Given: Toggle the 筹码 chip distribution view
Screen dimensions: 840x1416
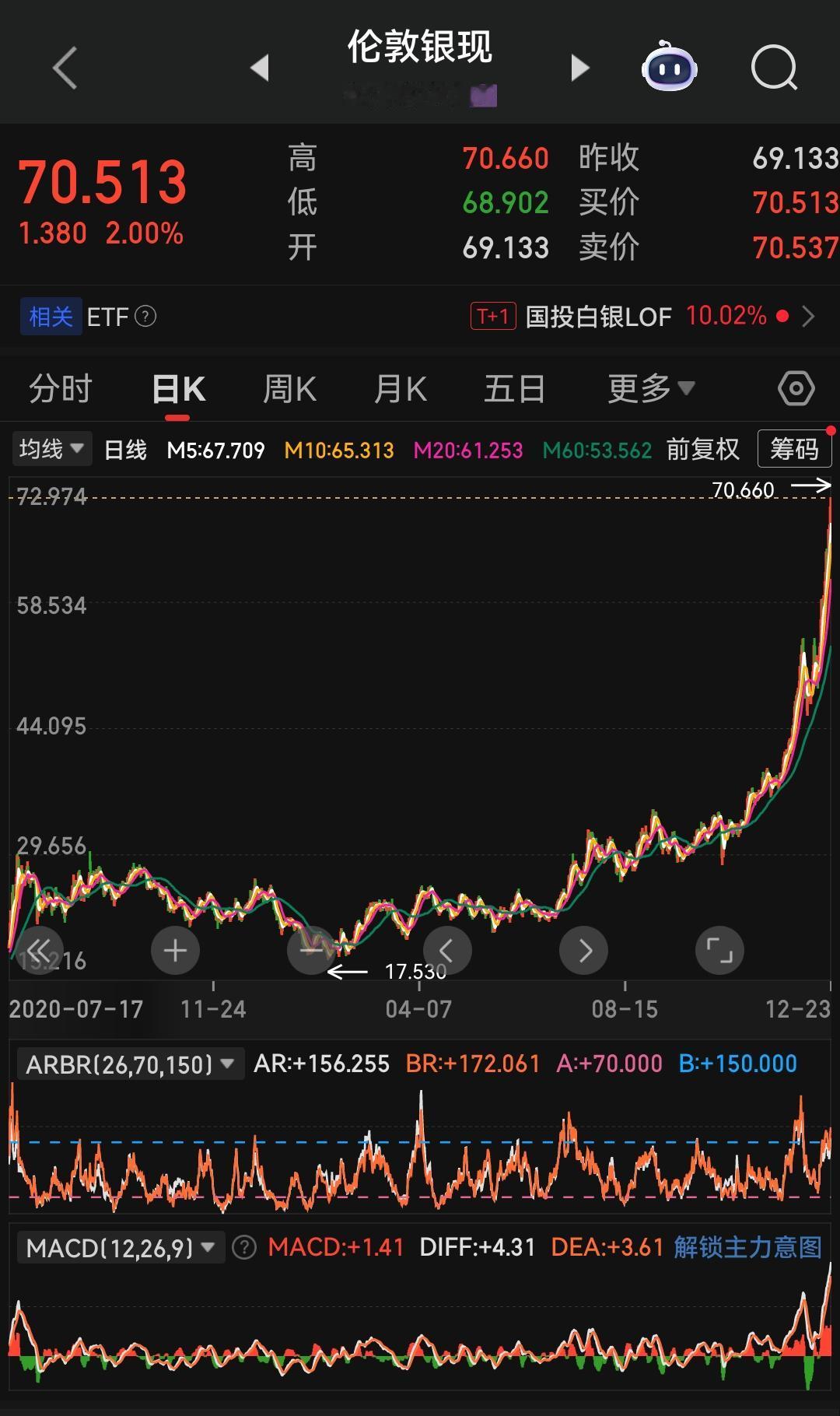Looking at the screenshot, I should coord(794,449).
